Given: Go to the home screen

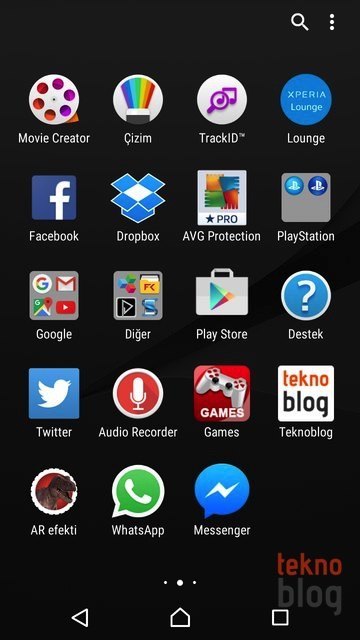Looking at the screenshot, I should point(180,617).
